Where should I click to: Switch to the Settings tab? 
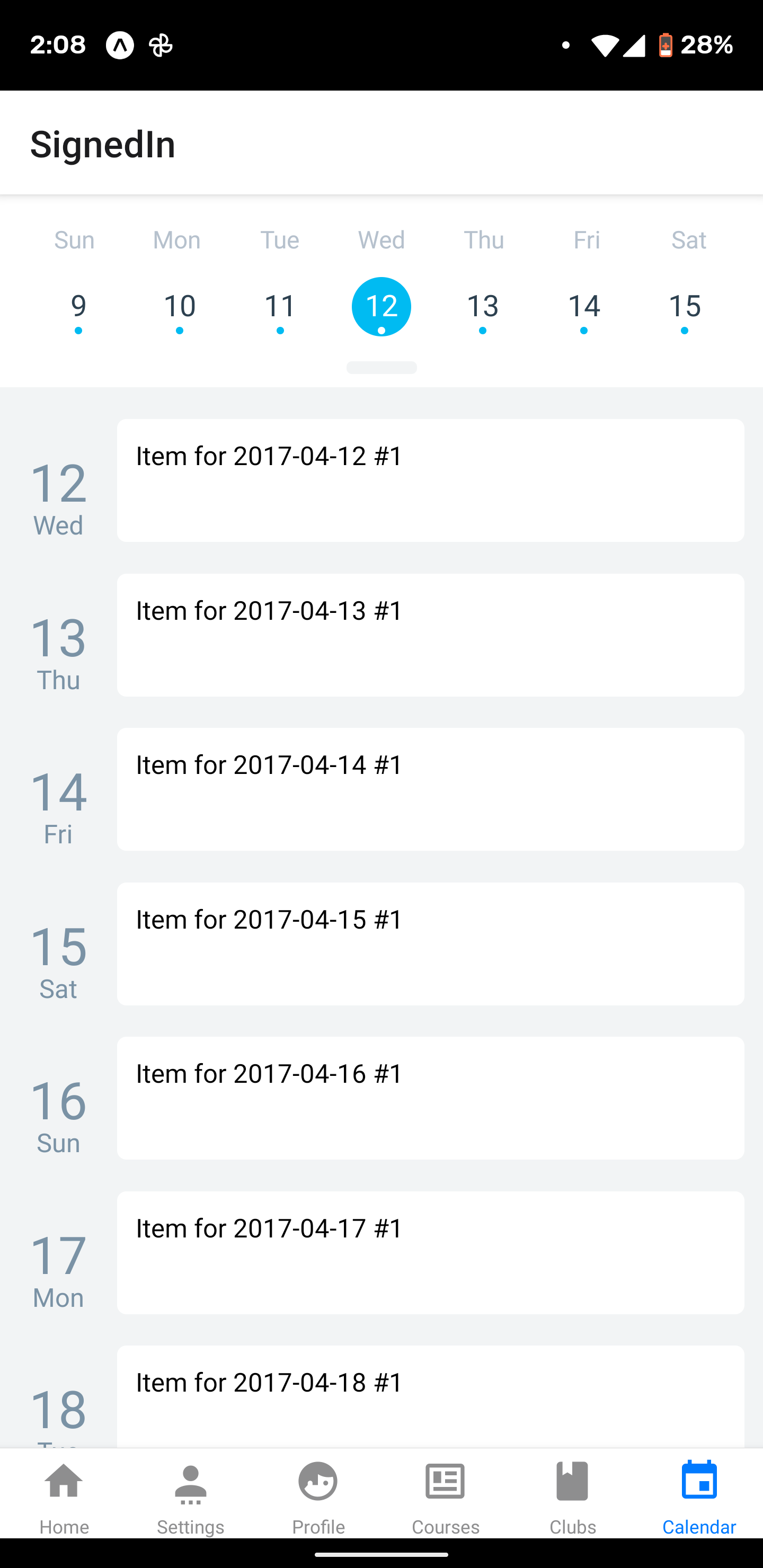coord(191,1495)
